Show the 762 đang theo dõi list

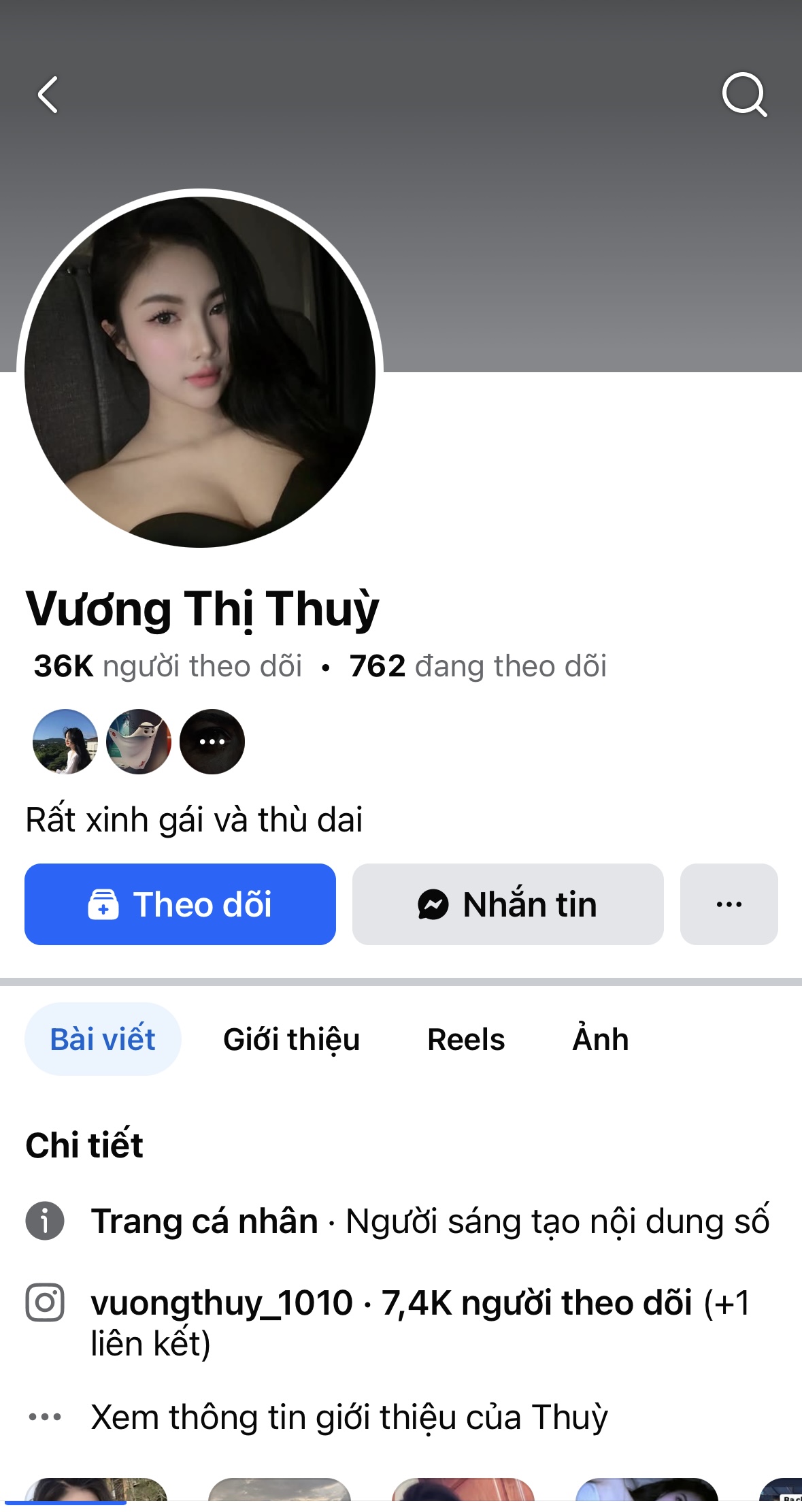pyautogui.click(x=478, y=665)
